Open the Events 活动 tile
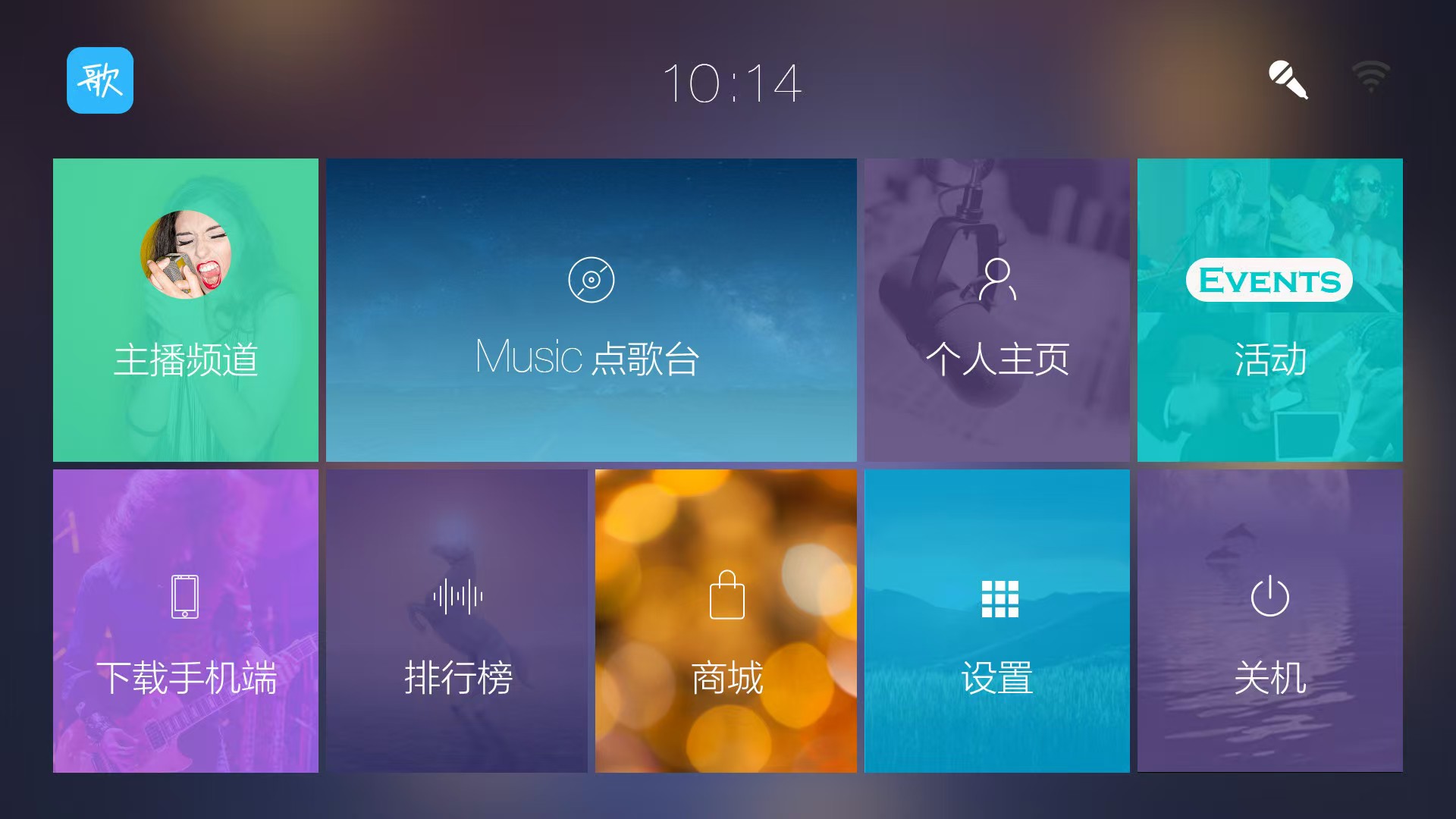The image size is (1456, 819). tap(1269, 309)
